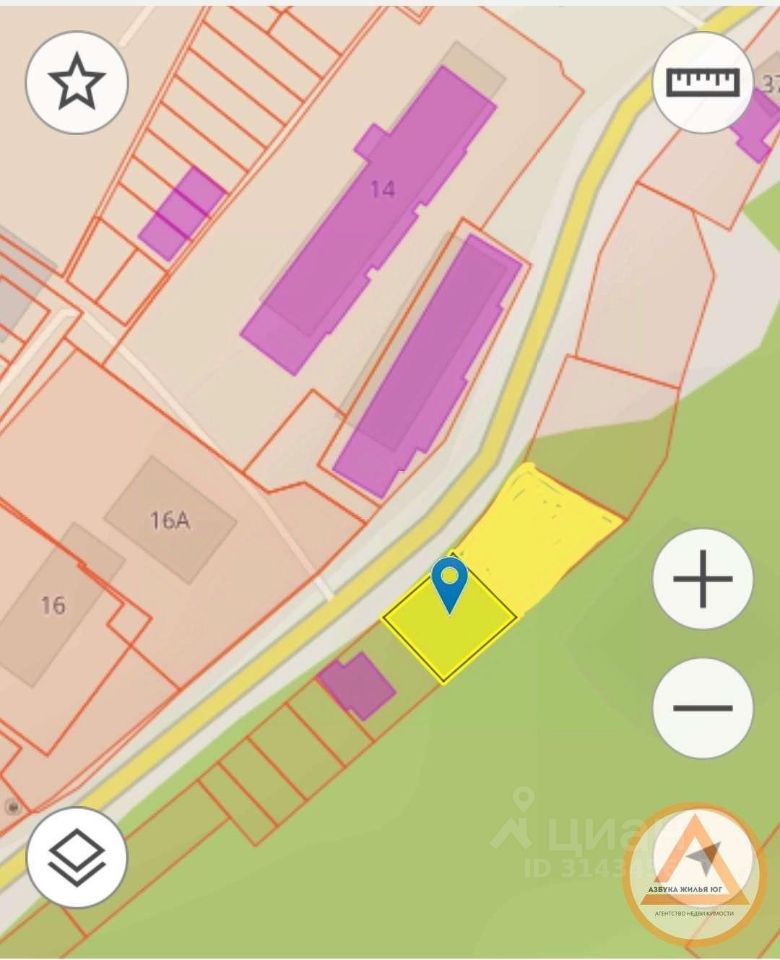Add this location to favorites with the star
780x960 pixels.
coord(76,83)
